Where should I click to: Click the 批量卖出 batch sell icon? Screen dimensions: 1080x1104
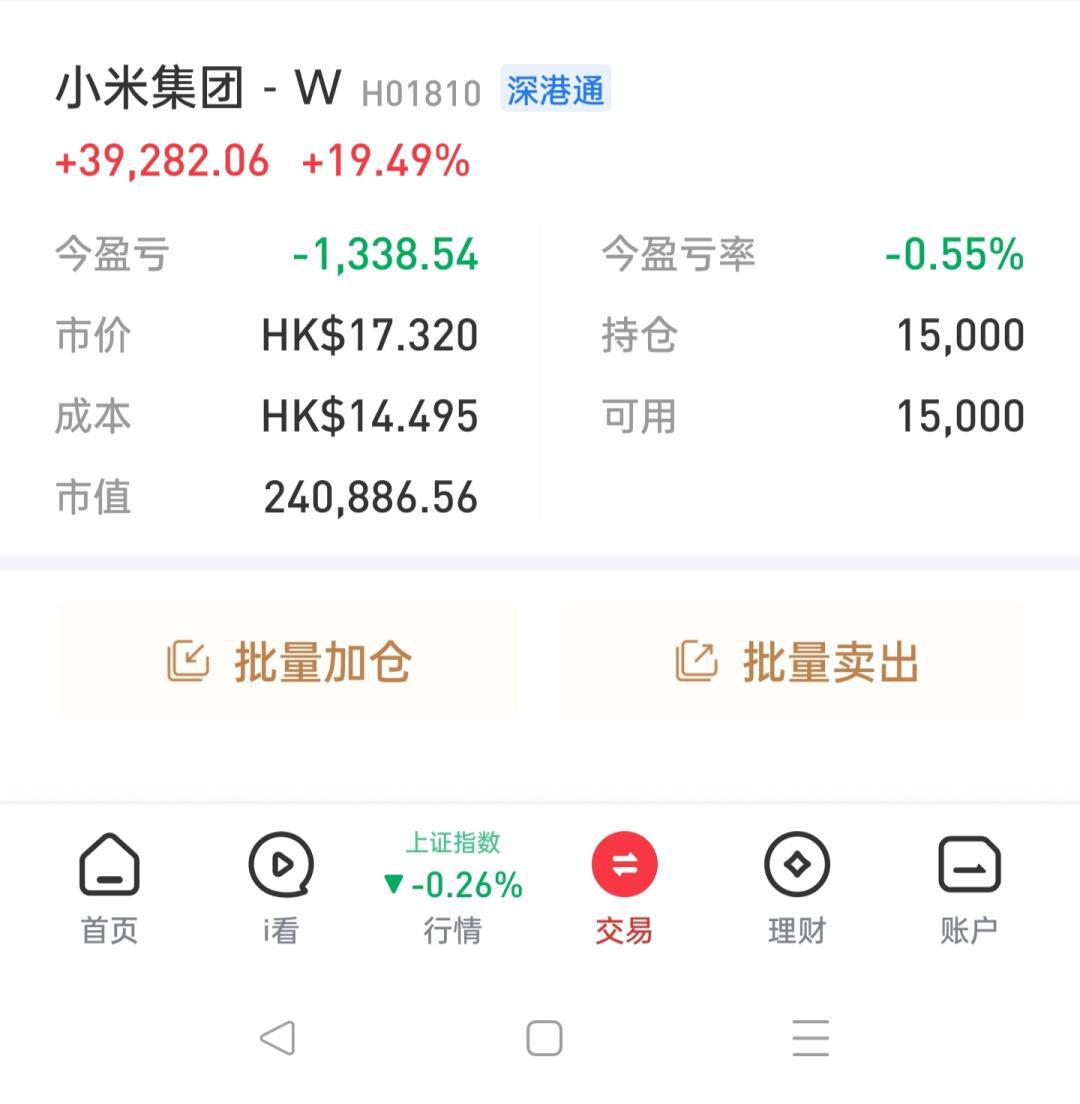700,659
